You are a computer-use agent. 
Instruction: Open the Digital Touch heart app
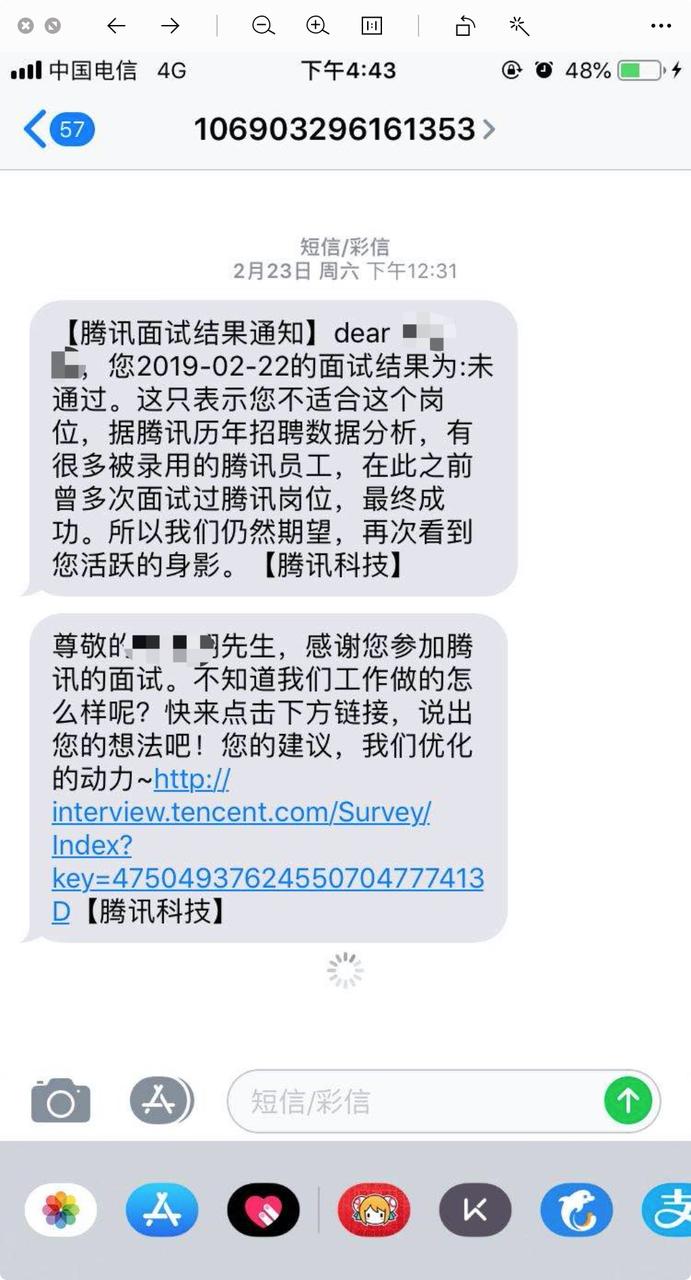tap(263, 1210)
